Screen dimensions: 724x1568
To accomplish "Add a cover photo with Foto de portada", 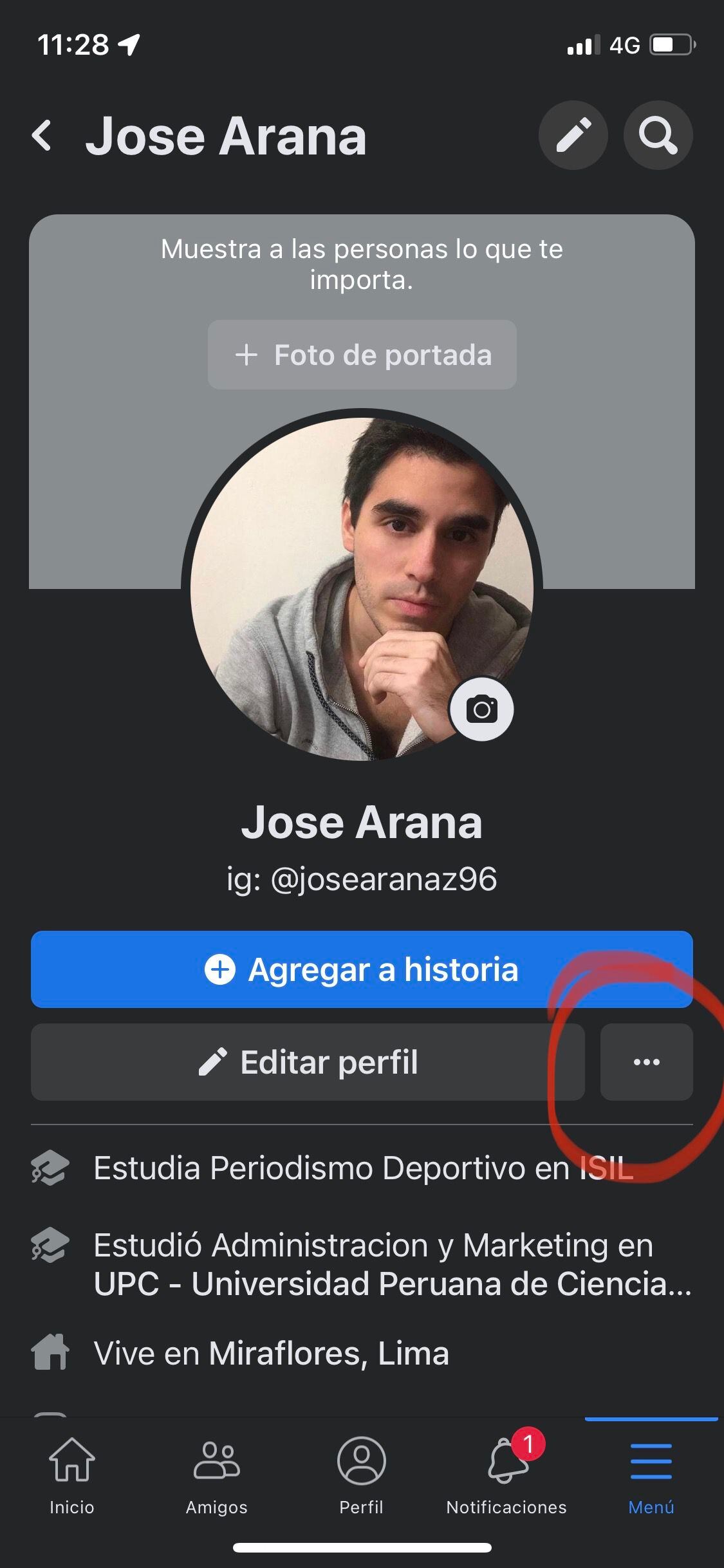I will click(362, 355).
